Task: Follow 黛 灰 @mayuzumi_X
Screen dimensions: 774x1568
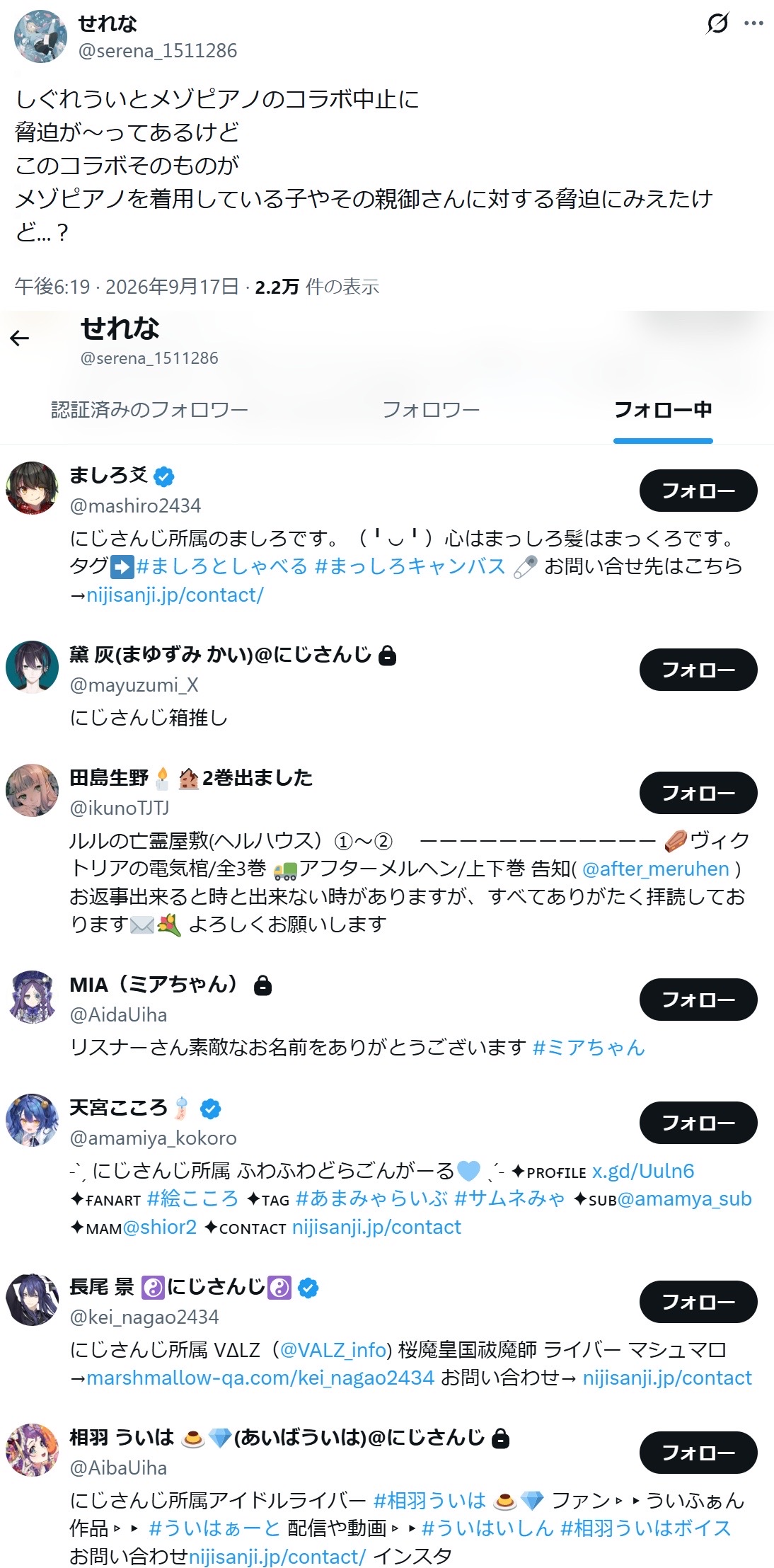Action: tap(698, 670)
